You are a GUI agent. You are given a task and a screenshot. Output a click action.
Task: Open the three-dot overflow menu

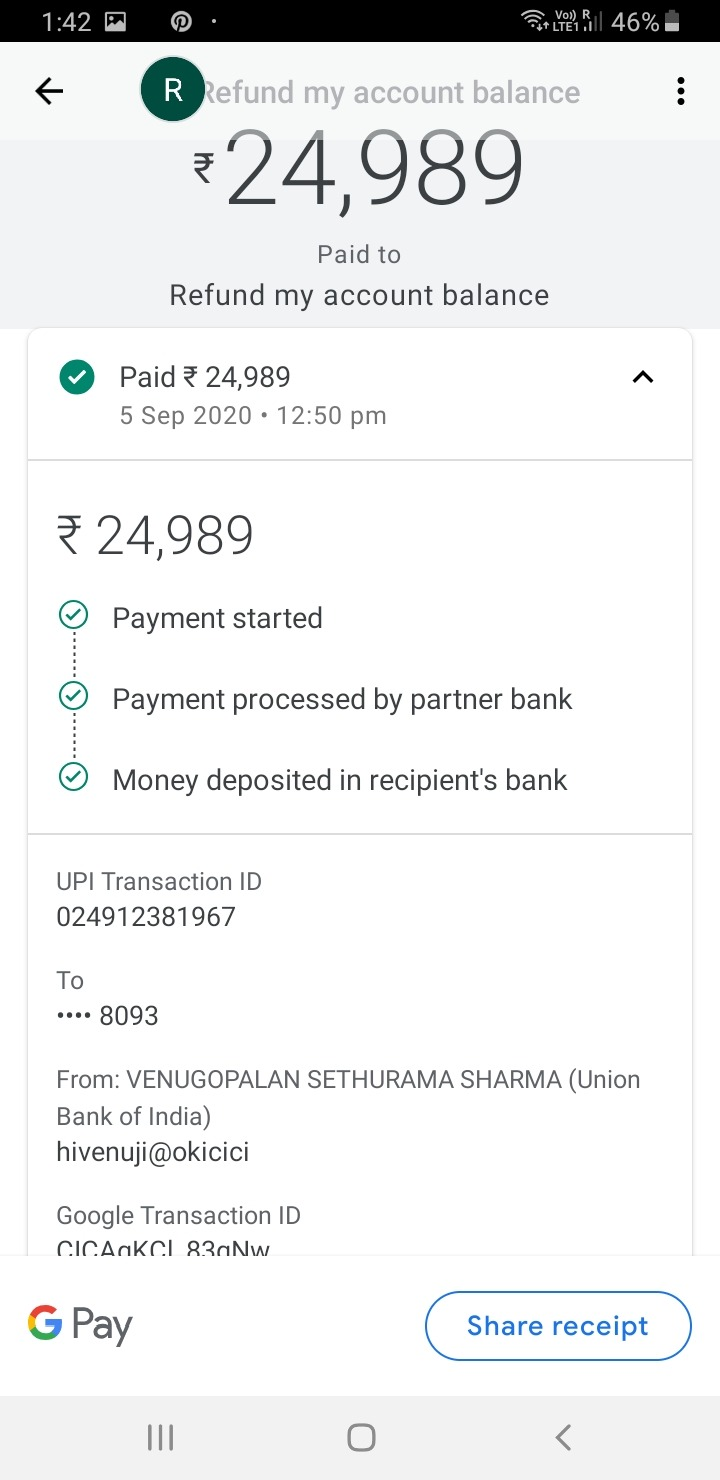[x=680, y=92]
